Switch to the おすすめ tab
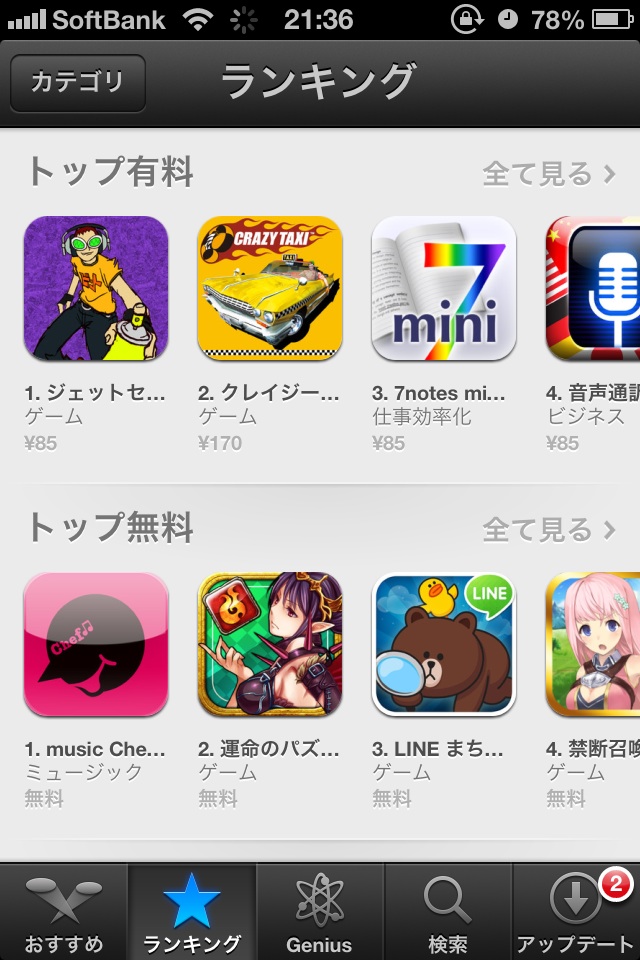Screen dimensions: 640x960 (64, 912)
